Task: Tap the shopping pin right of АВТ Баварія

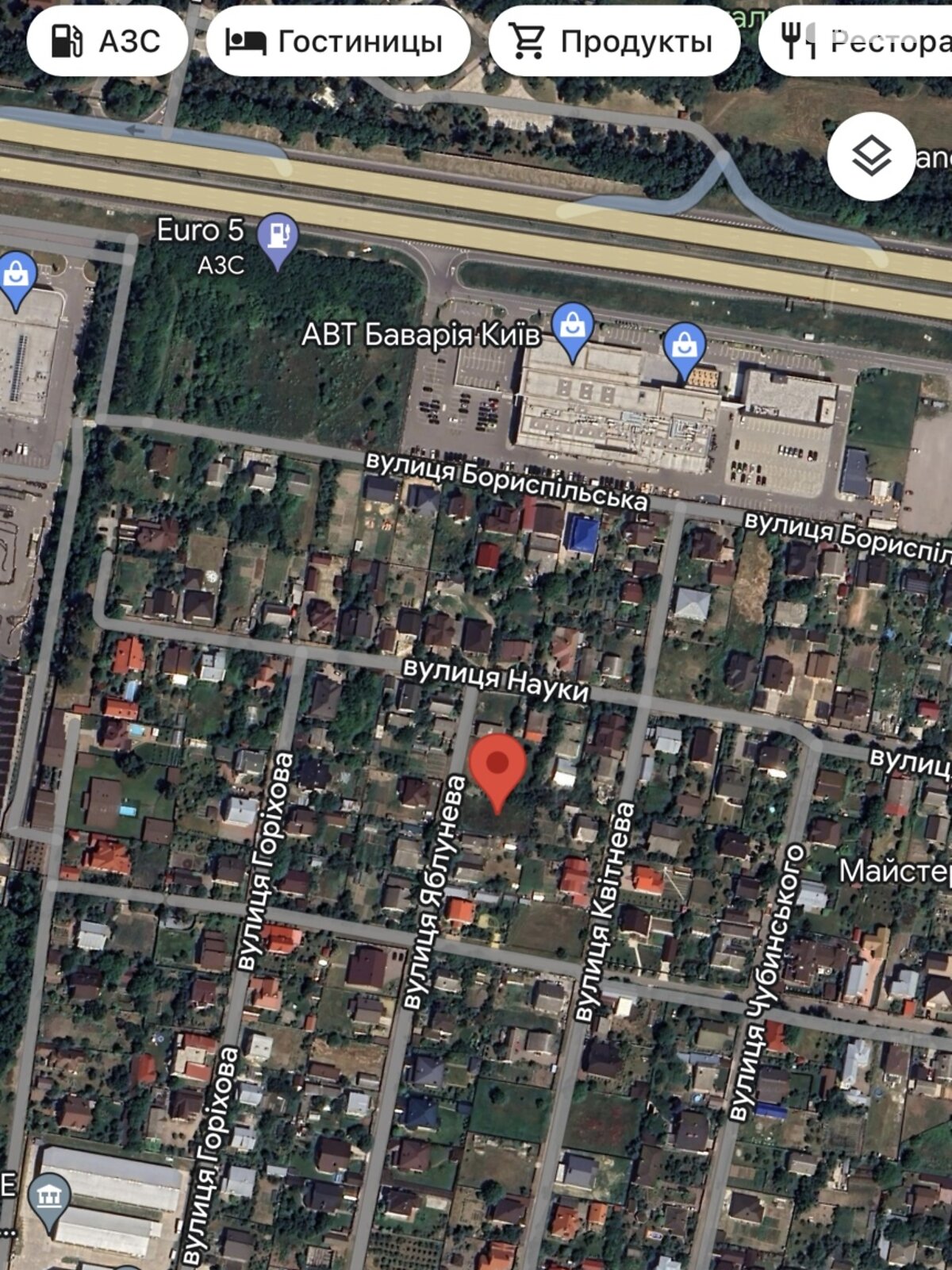Action: click(x=684, y=347)
